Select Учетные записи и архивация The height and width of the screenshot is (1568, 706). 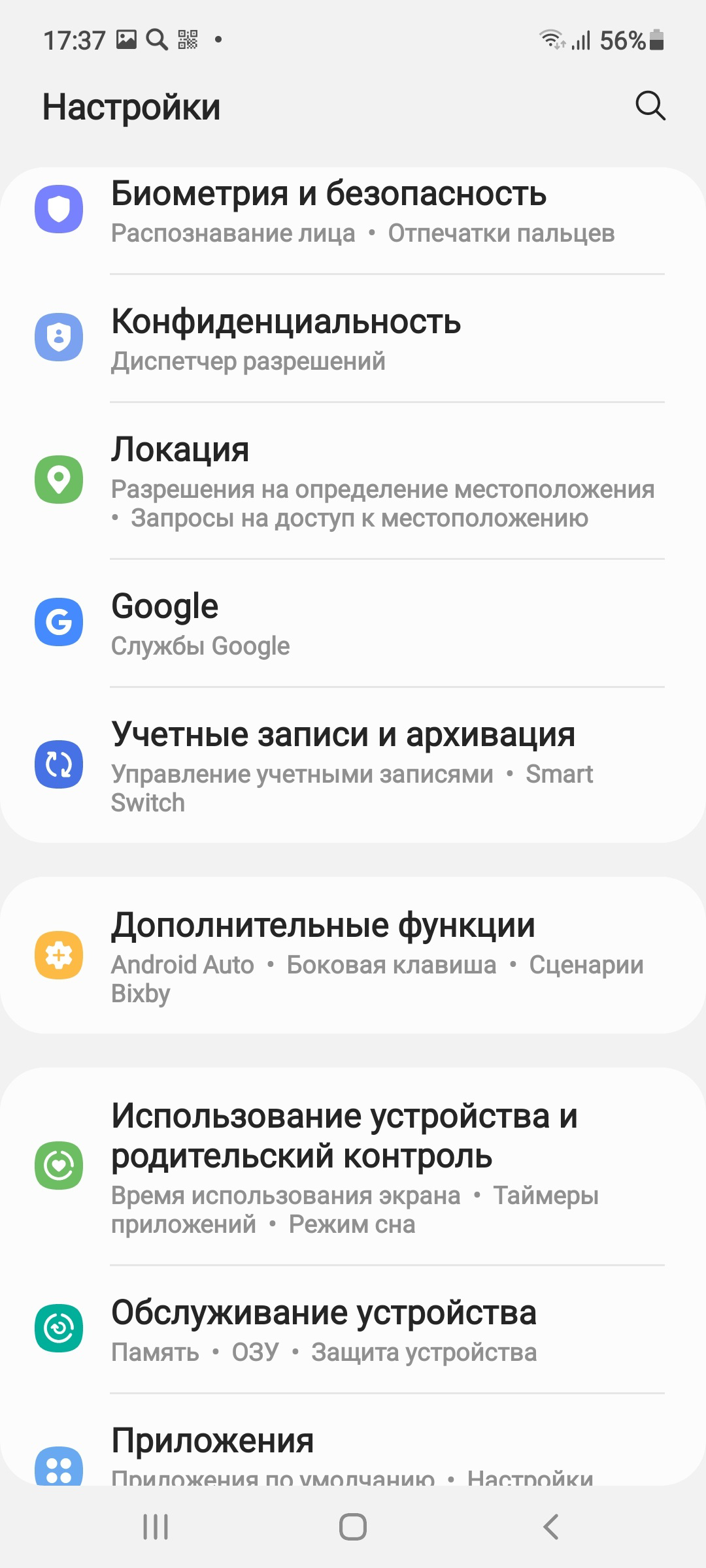(353, 765)
